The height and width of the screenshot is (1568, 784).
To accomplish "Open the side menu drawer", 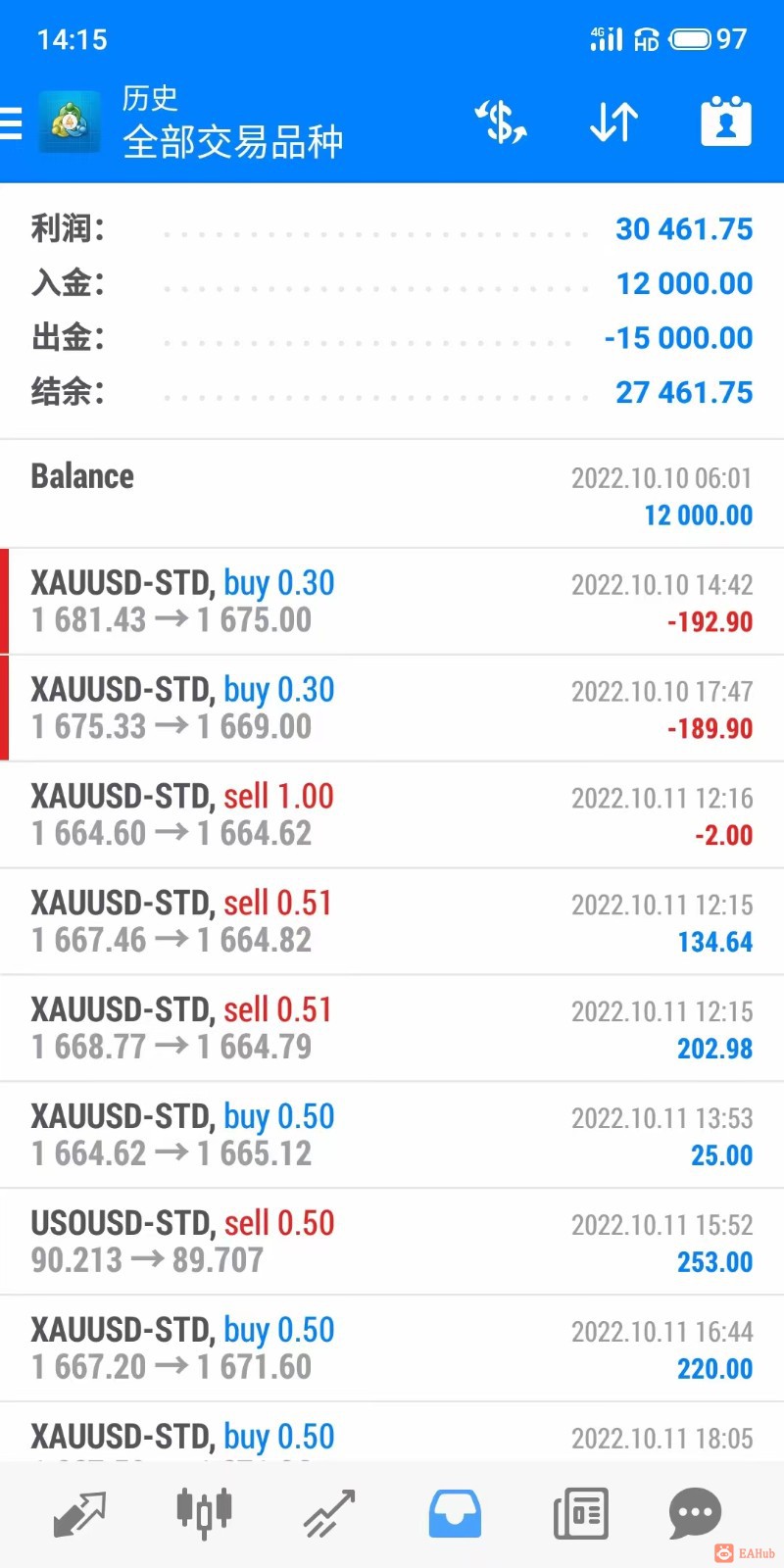I will (12, 123).
